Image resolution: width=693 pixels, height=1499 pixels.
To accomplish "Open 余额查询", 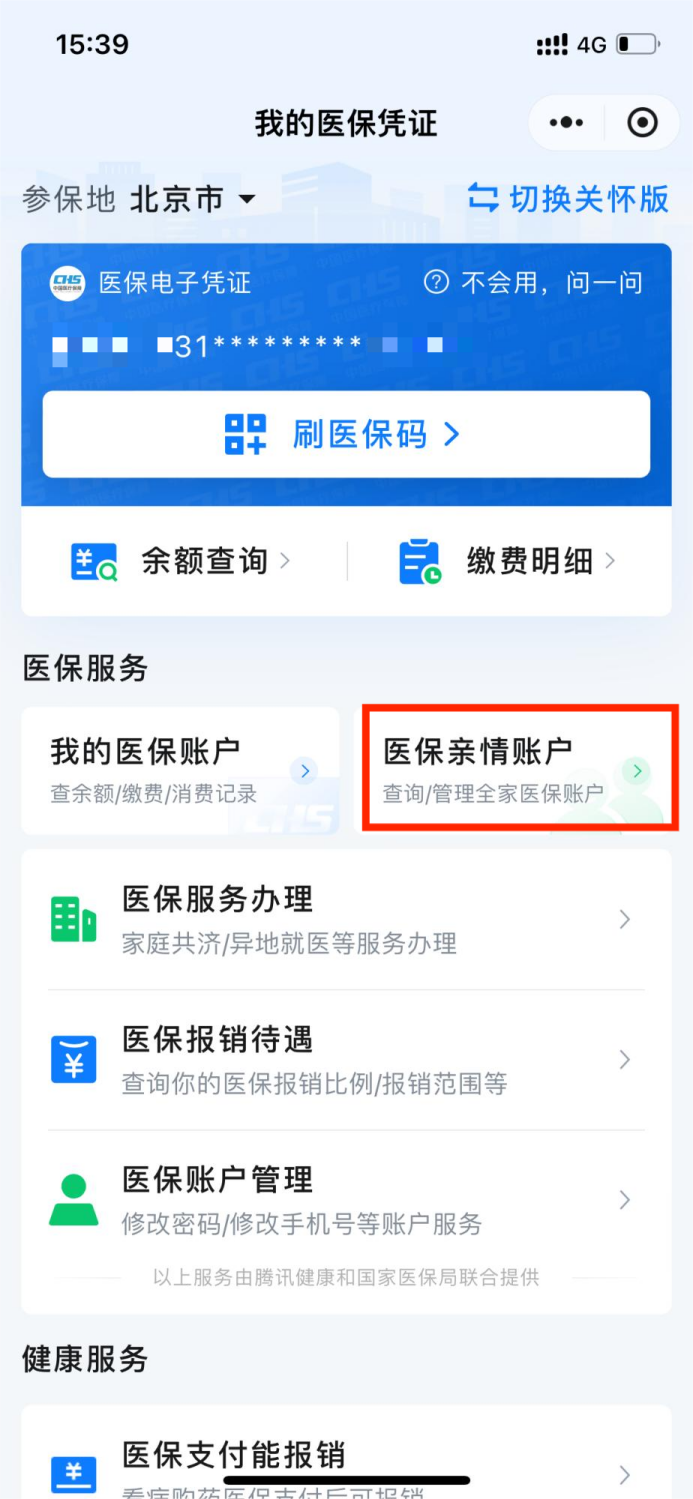I will (182, 561).
